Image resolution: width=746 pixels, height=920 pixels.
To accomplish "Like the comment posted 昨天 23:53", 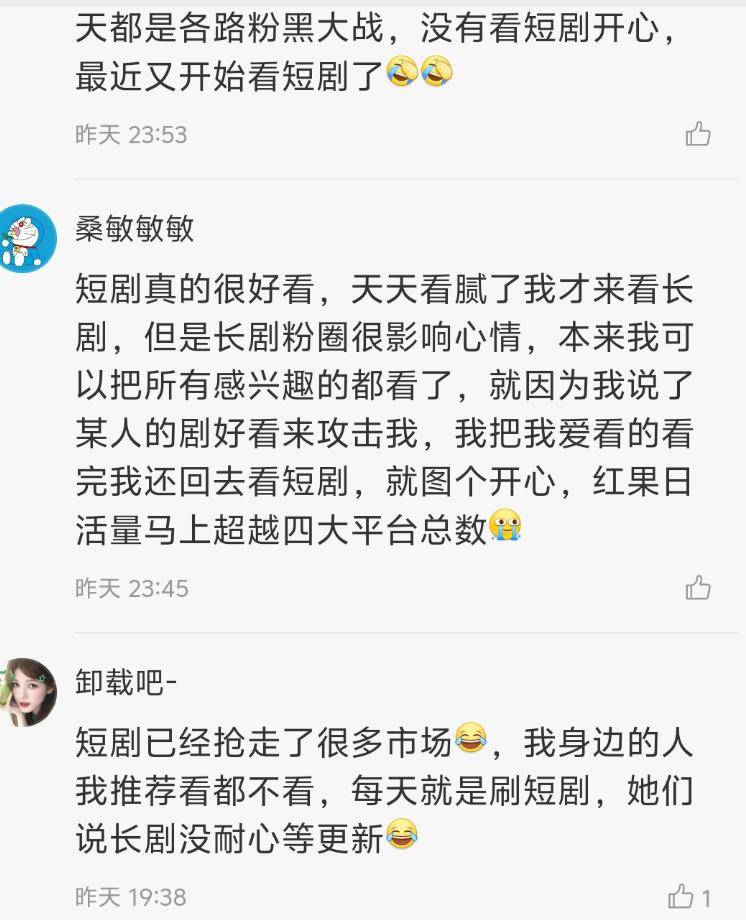I will point(698,134).
